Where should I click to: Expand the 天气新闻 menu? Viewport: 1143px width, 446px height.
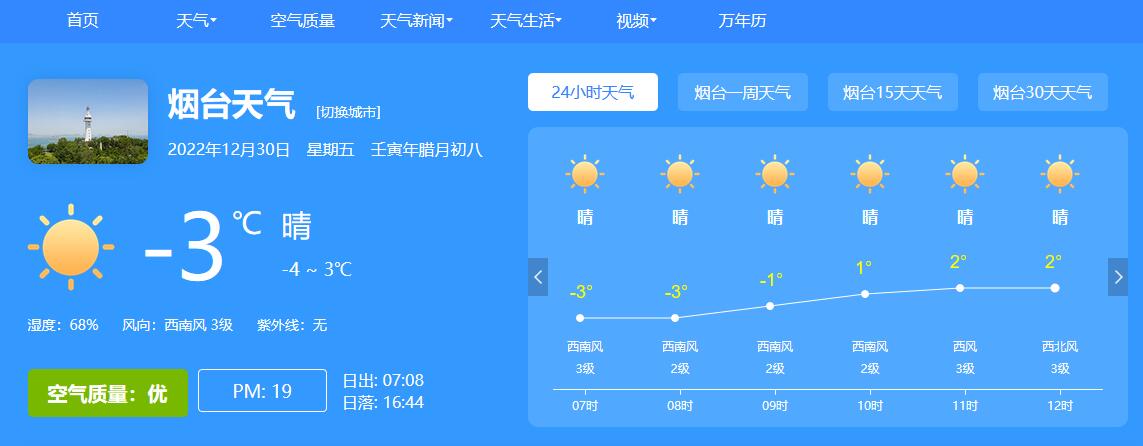pos(416,20)
